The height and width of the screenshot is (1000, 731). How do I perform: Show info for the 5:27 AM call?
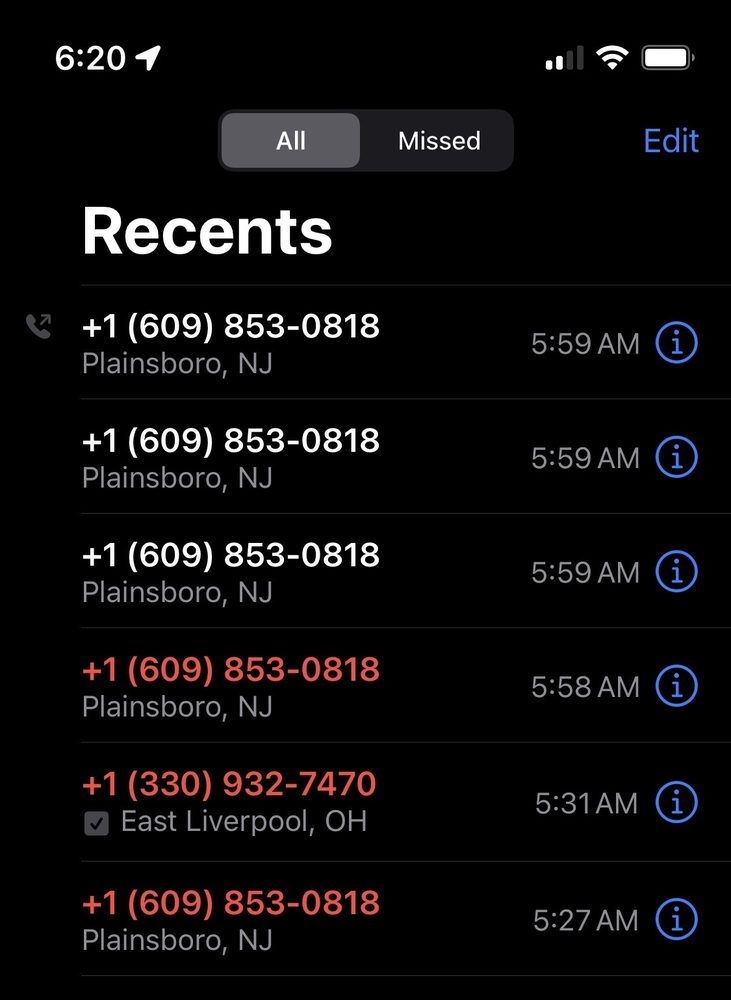676,920
